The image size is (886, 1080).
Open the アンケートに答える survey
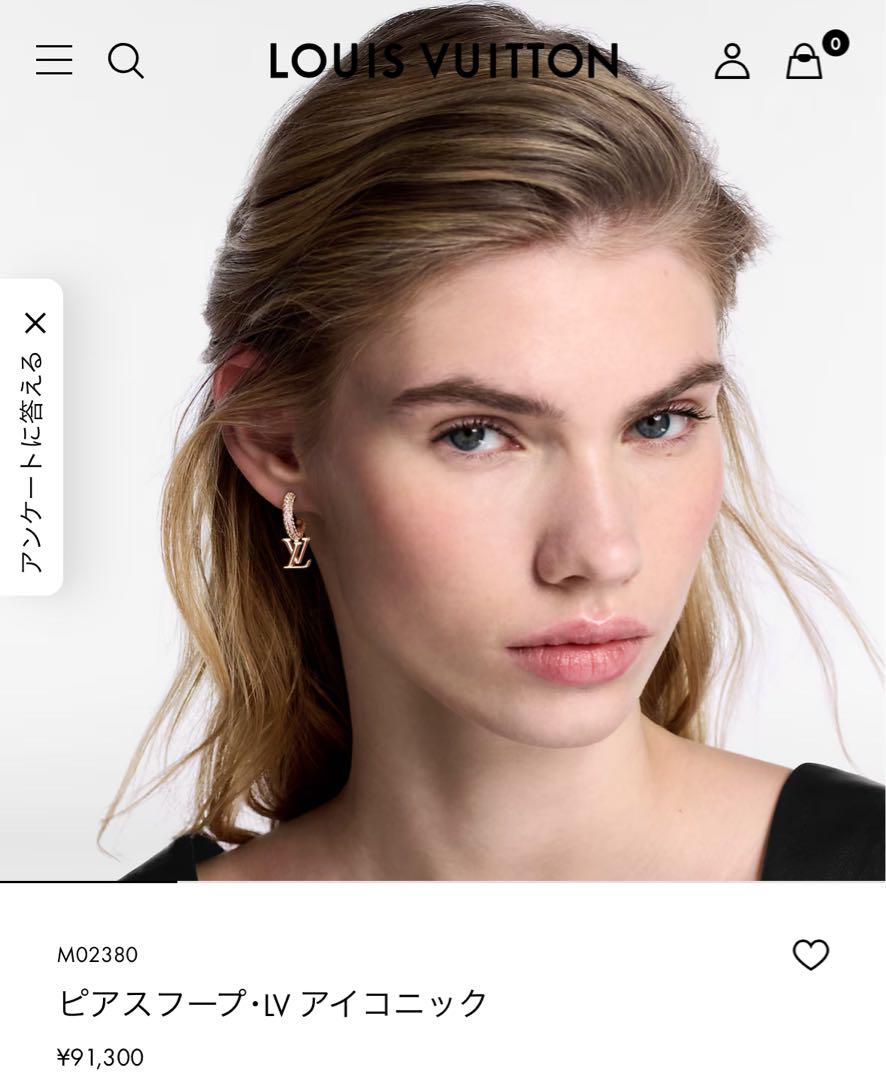point(33,462)
